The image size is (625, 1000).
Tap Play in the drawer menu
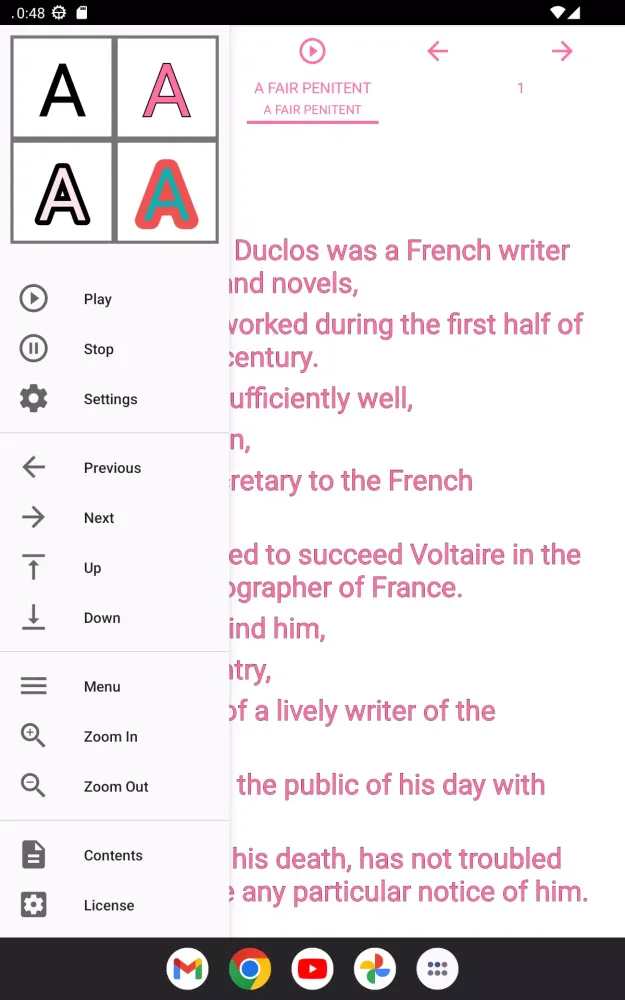pyautogui.click(x=97, y=299)
